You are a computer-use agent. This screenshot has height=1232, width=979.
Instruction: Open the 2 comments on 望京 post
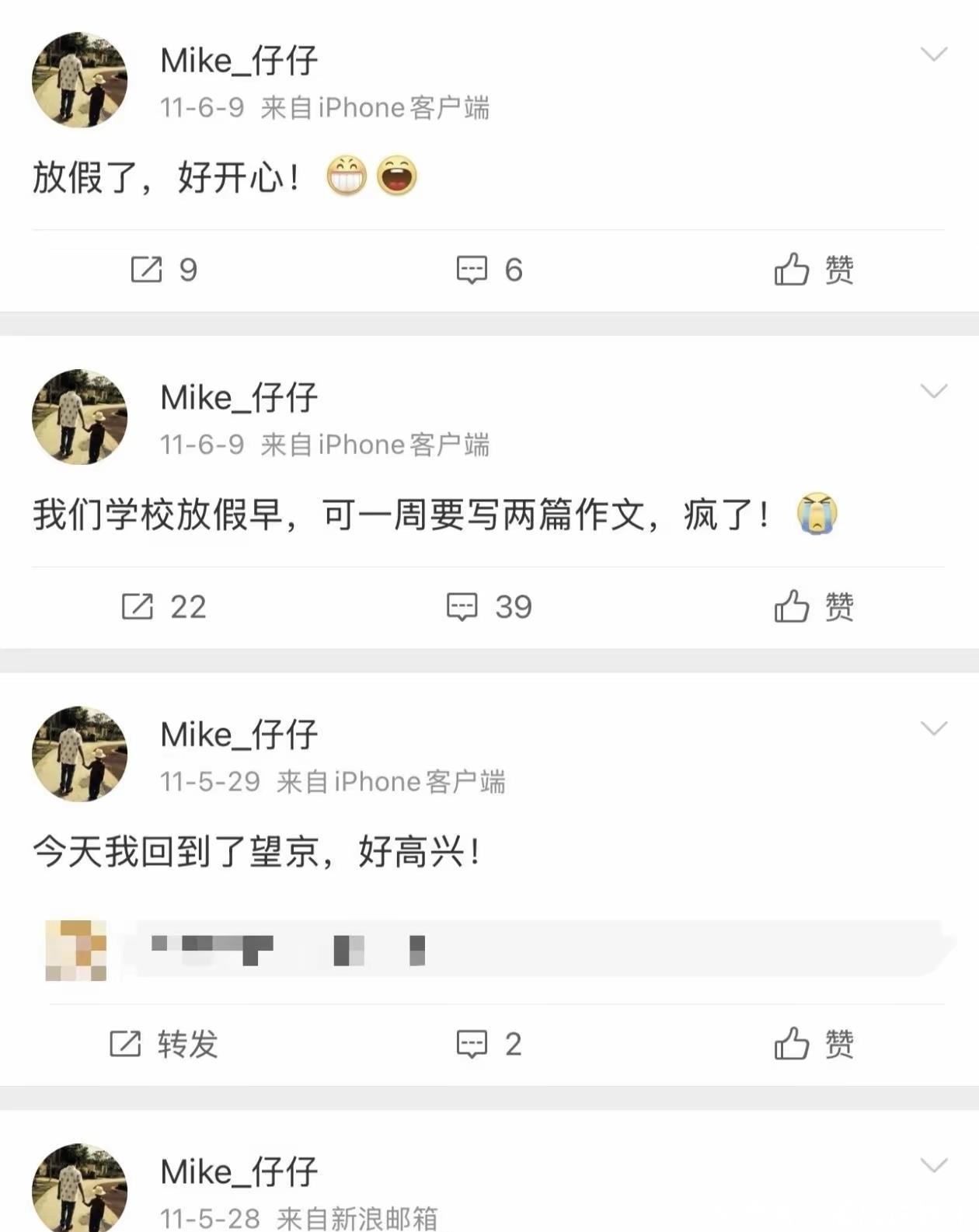[489, 1043]
